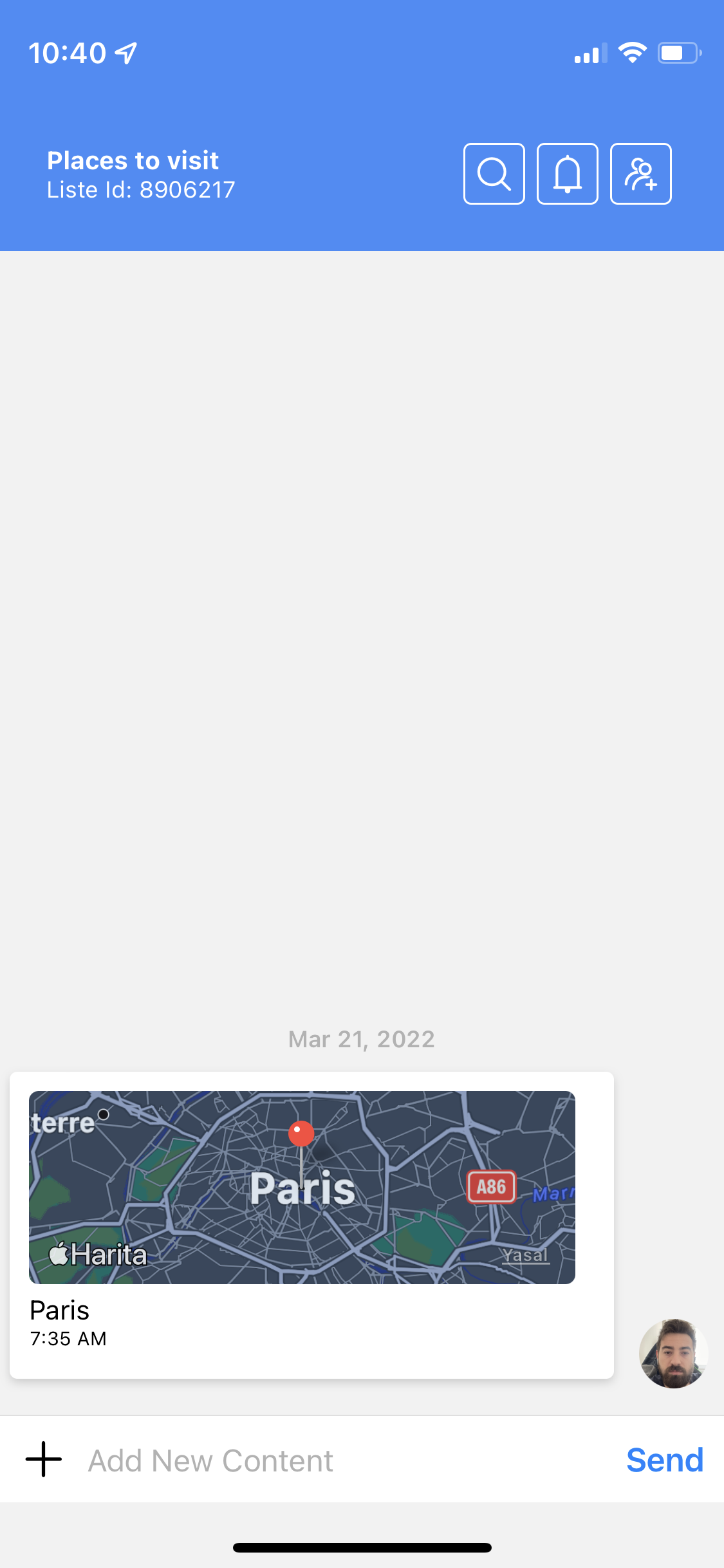Open the Yasal legal link on the map
This screenshot has height=1568, width=724.
(525, 1255)
